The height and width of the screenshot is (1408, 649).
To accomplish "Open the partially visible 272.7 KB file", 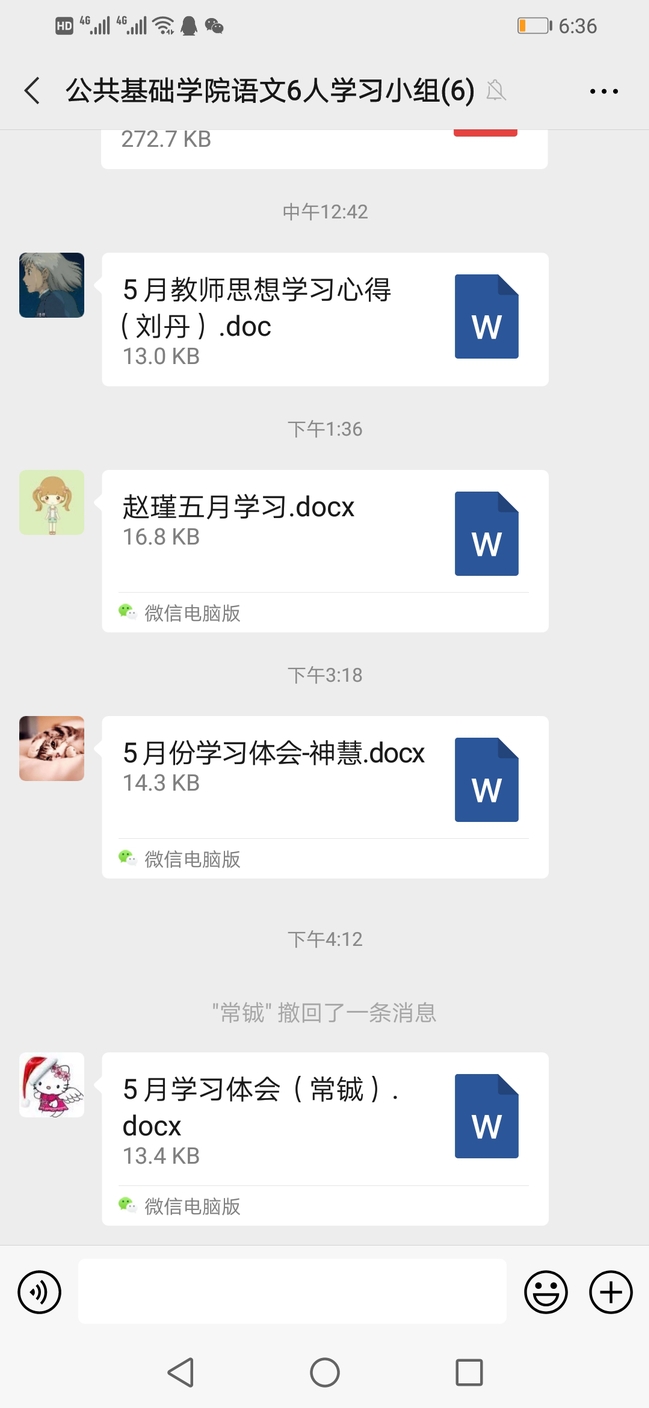I will click(324, 145).
